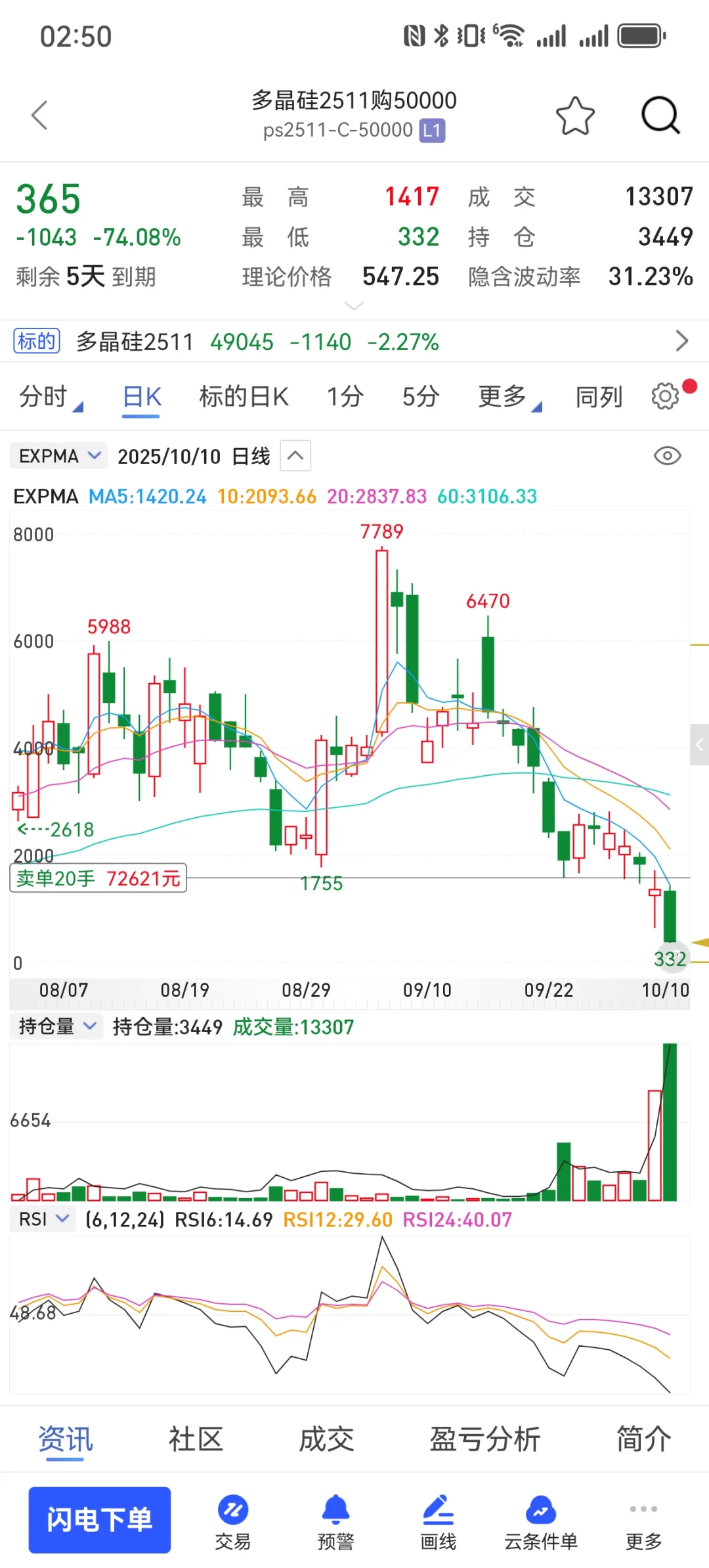Go back using the top-left arrow

click(x=40, y=116)
